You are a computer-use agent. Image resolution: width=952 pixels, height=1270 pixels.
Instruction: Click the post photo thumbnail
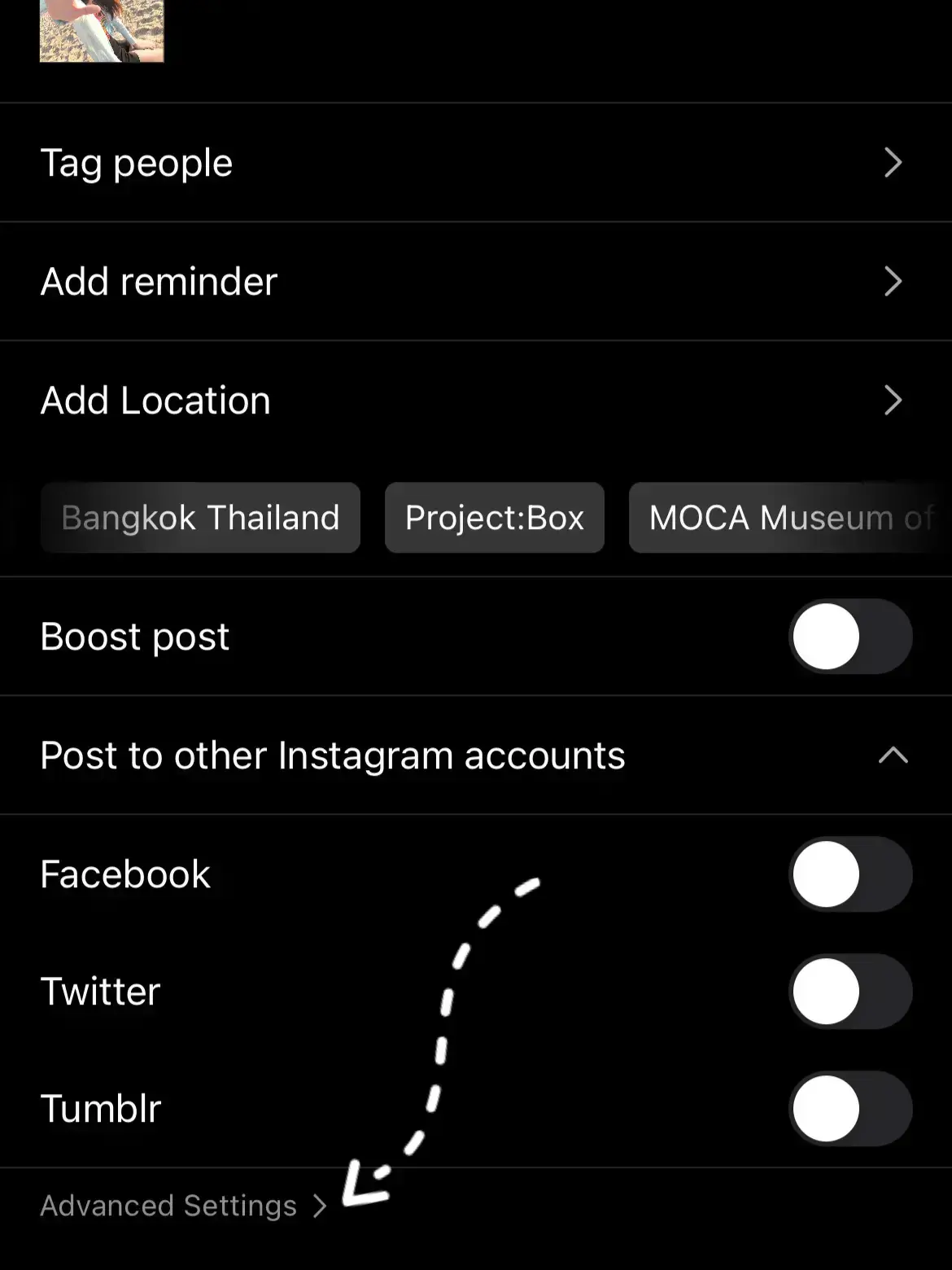click(x=101, y=33)
